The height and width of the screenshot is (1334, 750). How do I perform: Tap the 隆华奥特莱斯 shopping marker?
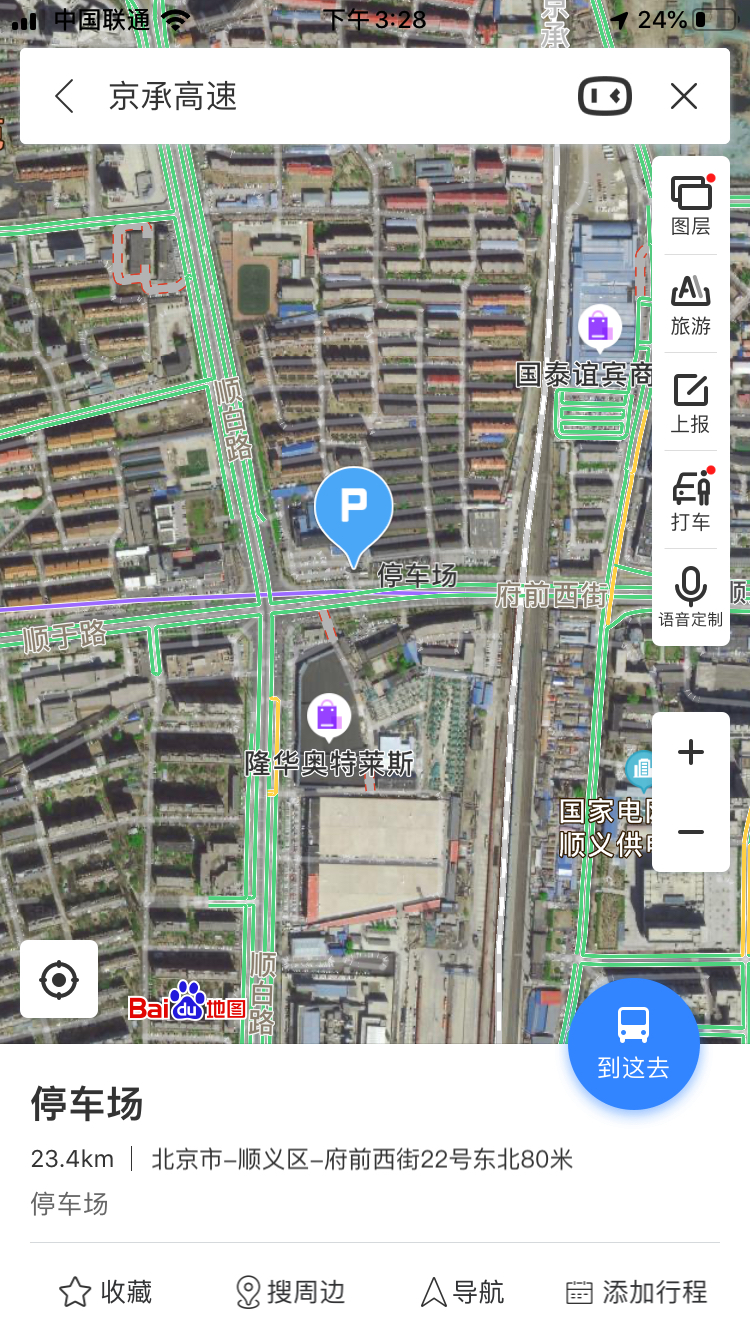[x=329, y=717]
